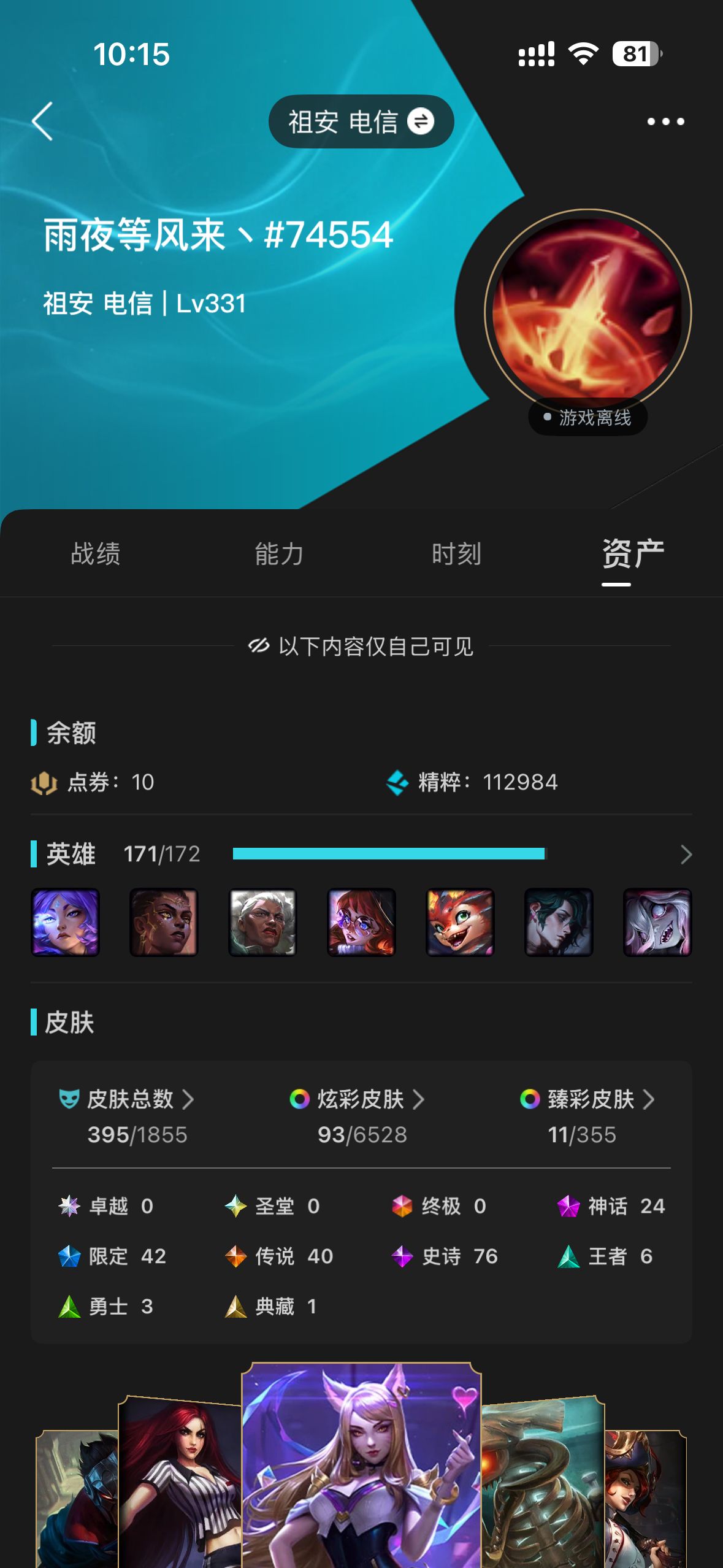
Task: Tap the profile avatar icon
Action: [587, 312]
